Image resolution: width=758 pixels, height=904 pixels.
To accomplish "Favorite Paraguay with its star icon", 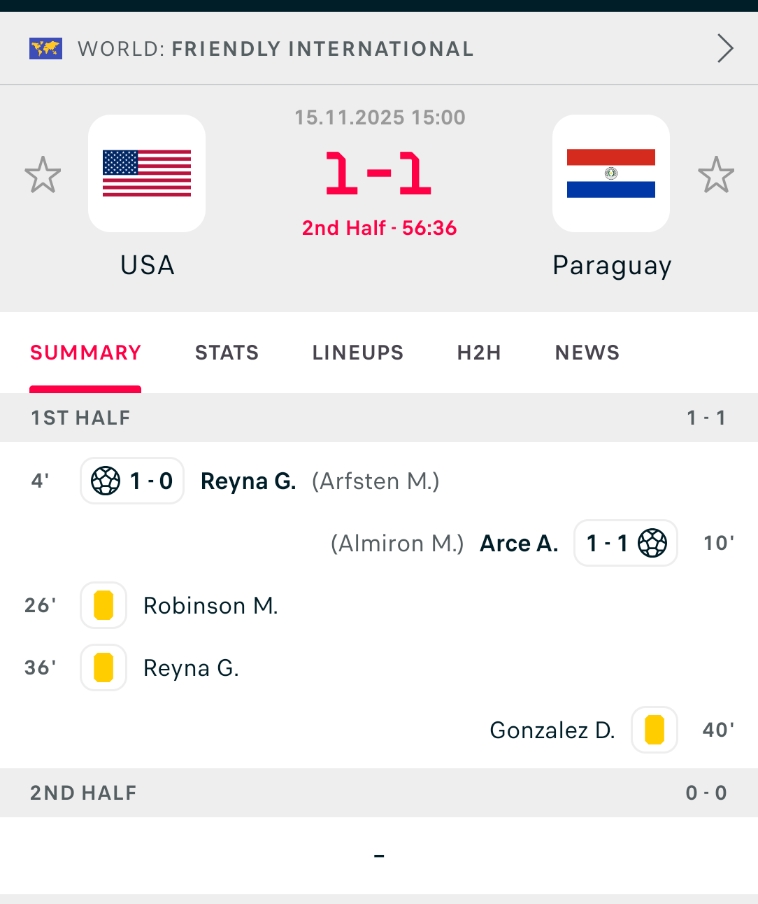I will [x=716, y=176].
